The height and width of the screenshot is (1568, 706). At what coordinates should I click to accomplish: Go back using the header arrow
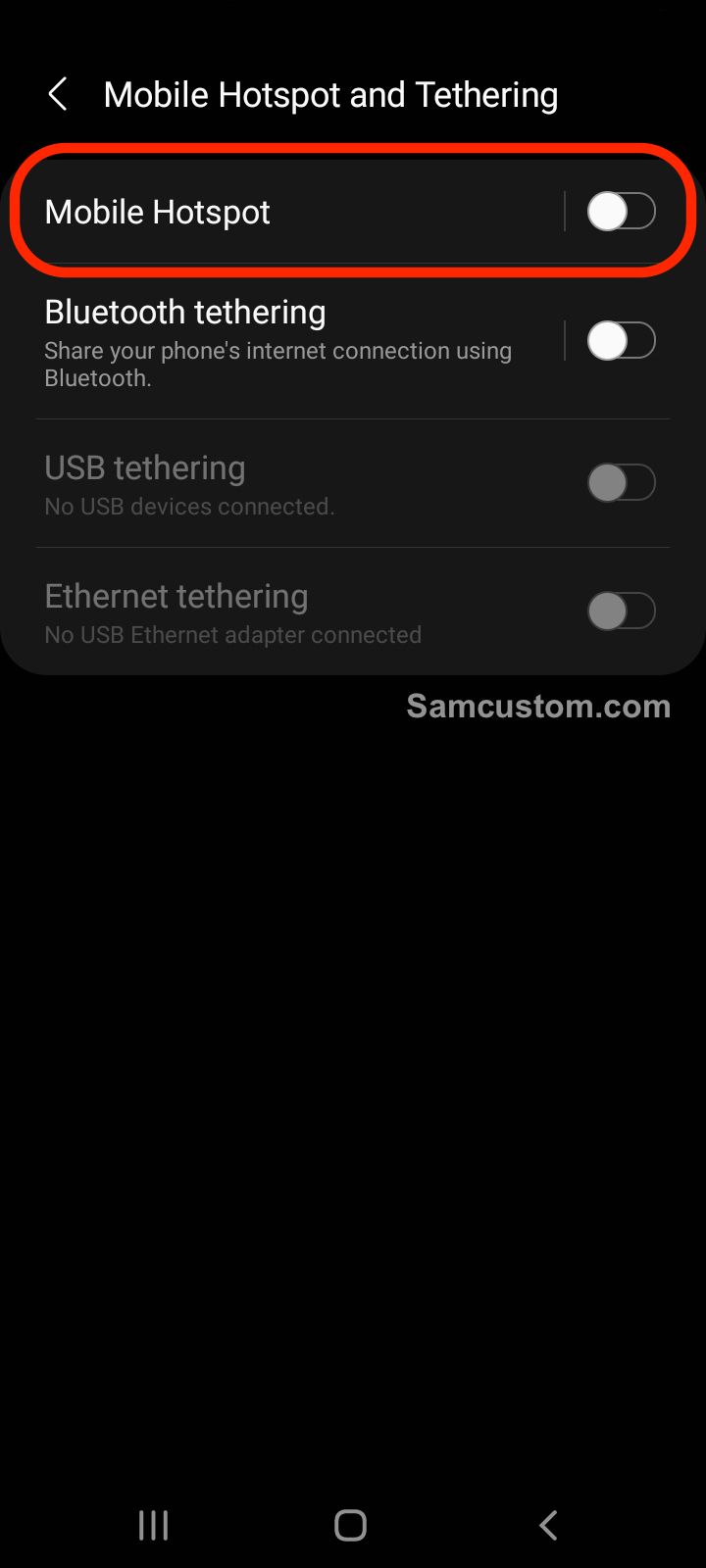[x=58, y=95]
